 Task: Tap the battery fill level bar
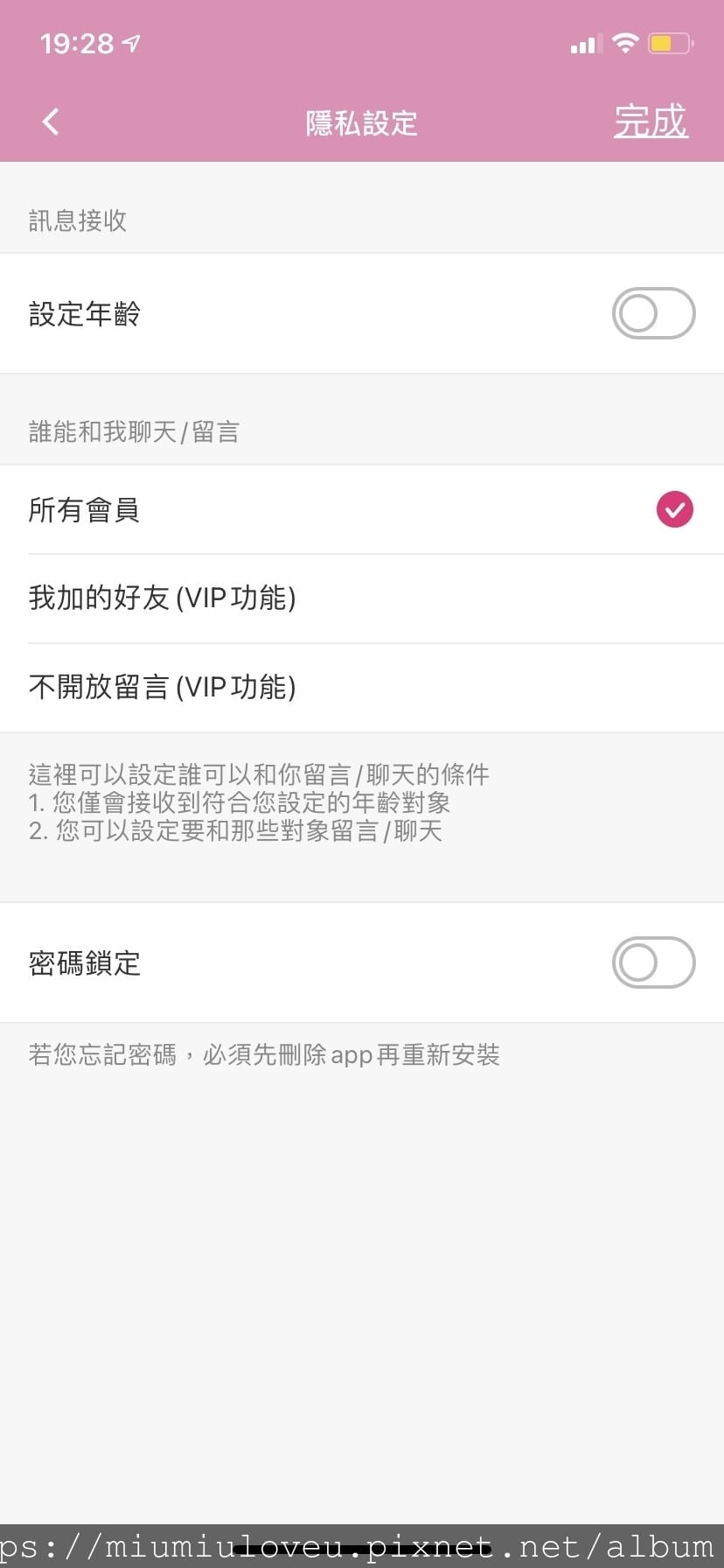point(663,42)
